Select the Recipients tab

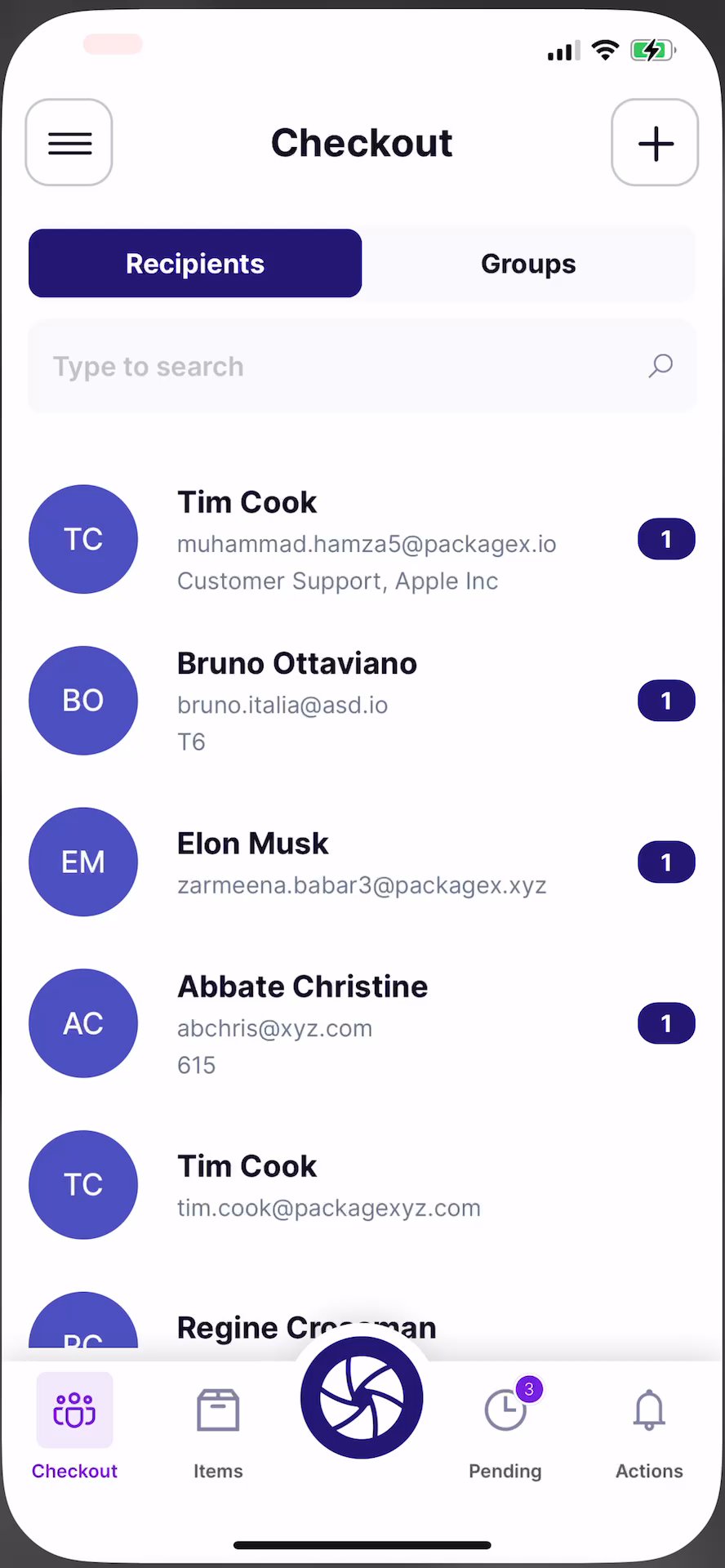195,264
